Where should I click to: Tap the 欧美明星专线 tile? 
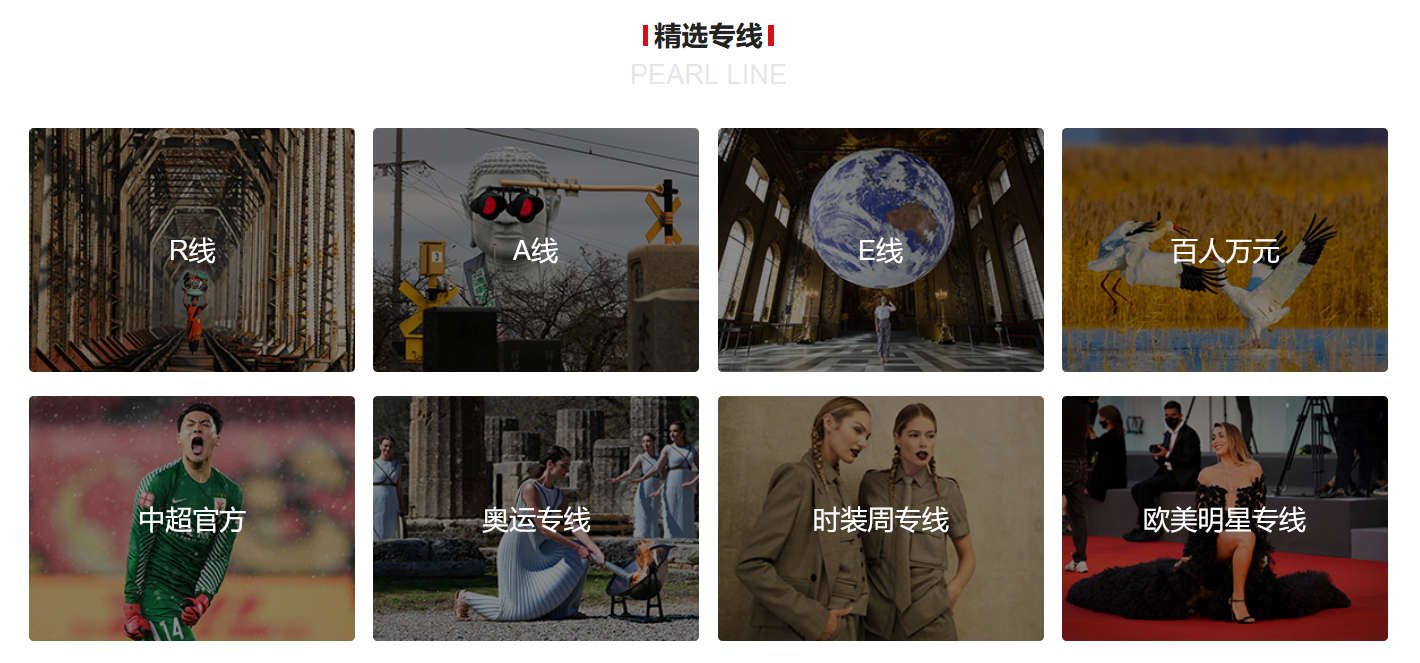point(1224,519)
